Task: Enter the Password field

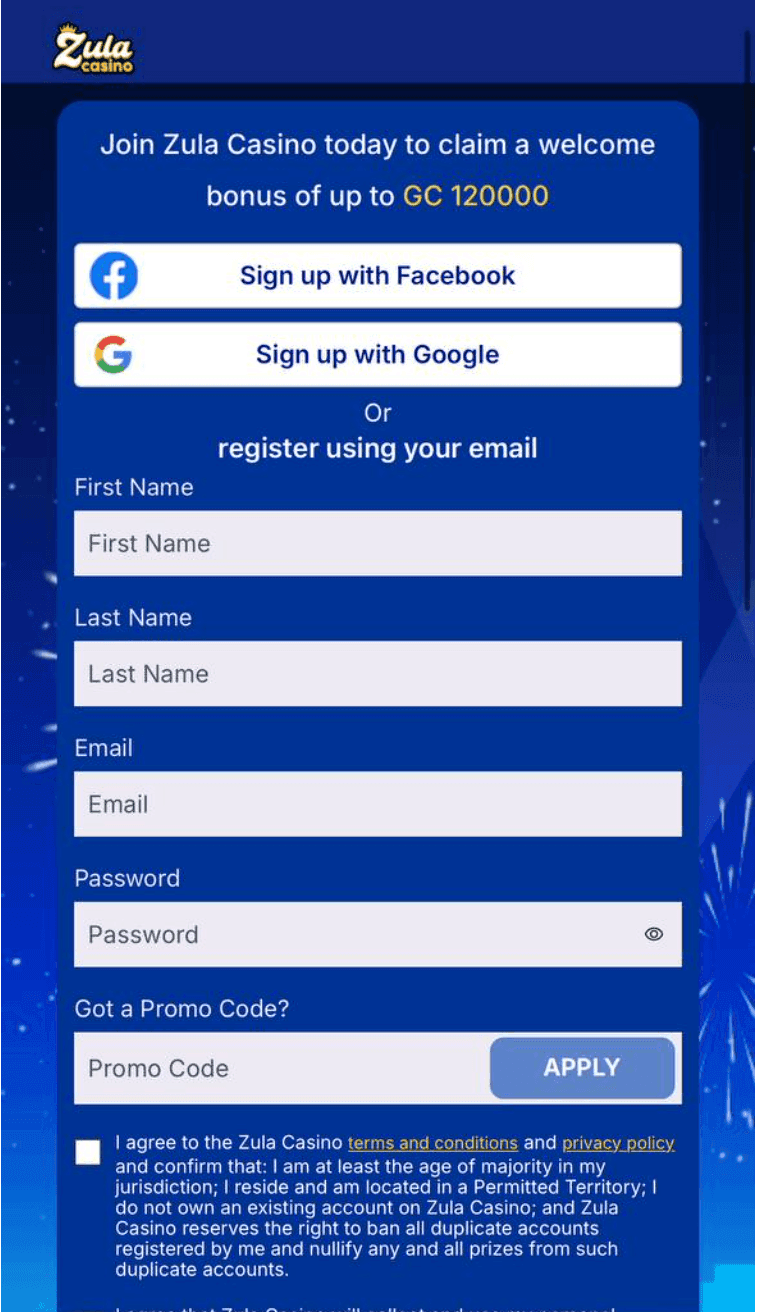Action: click(350, 935)
